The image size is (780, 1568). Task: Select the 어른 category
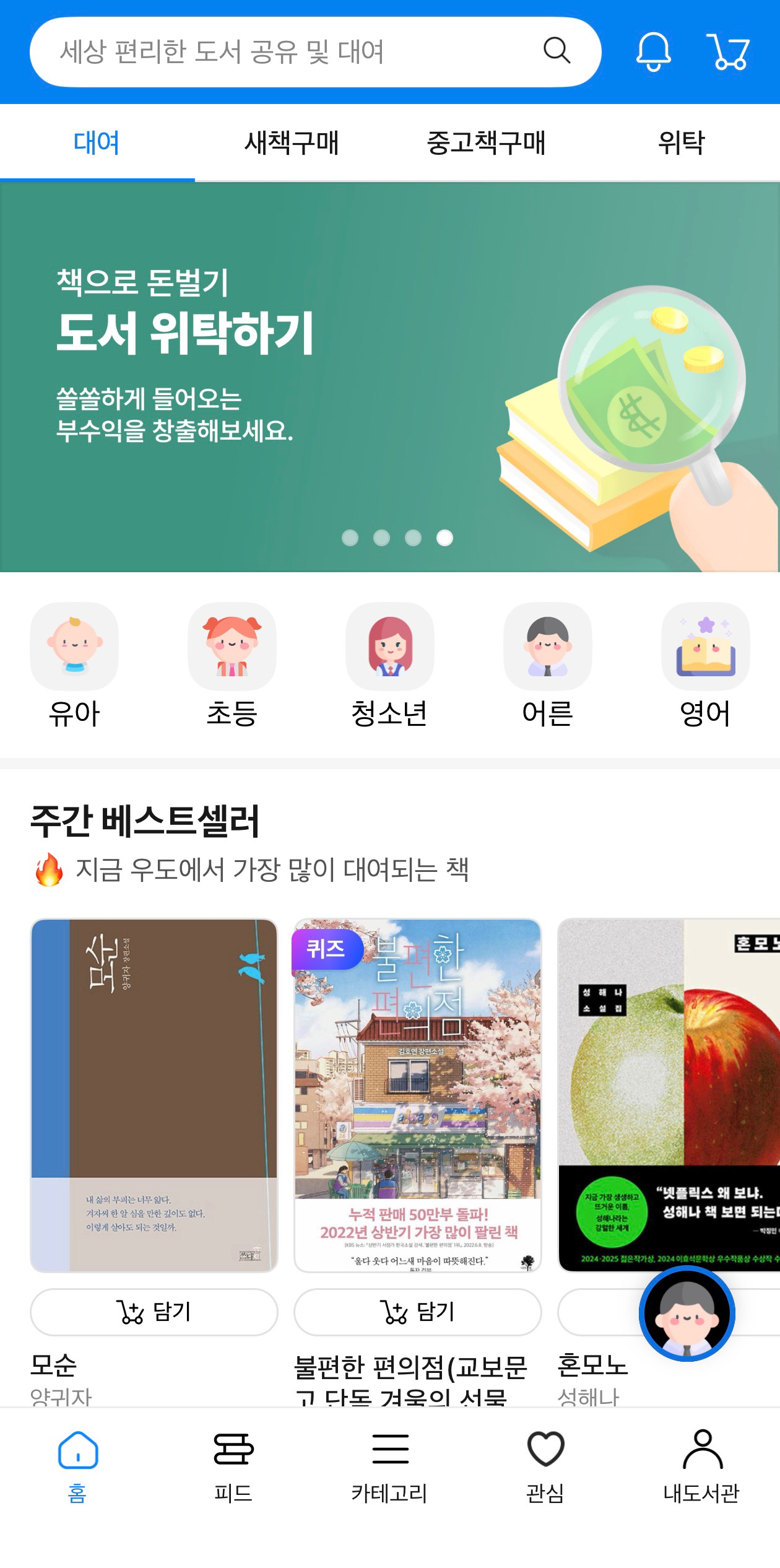547,666
